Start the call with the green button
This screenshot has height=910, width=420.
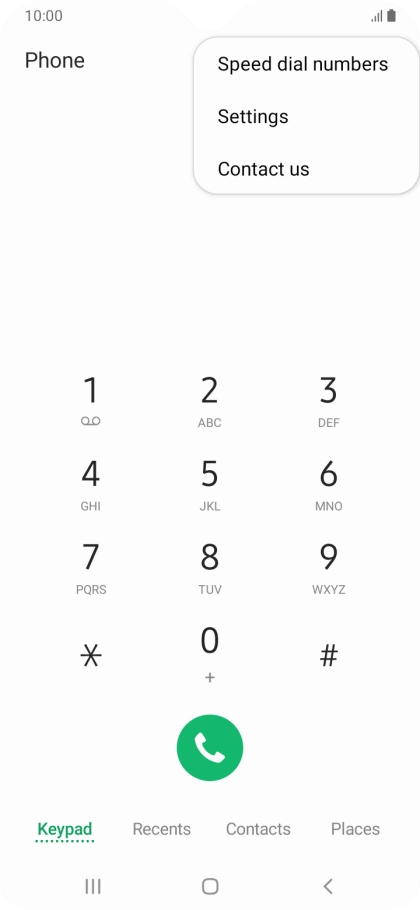pyautogui.click(x=210, y=748)
